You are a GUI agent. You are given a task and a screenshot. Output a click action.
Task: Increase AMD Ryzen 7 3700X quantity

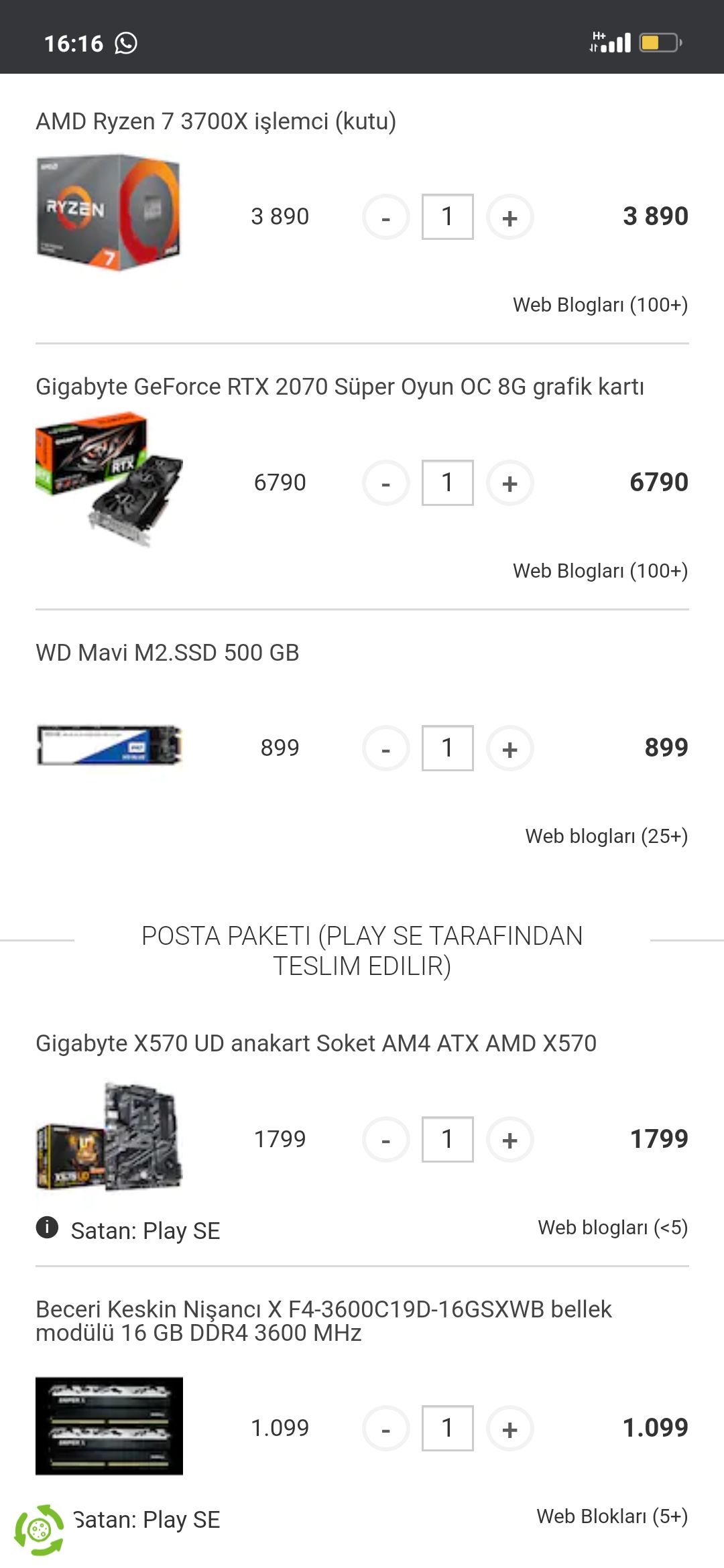click(509, 217)
